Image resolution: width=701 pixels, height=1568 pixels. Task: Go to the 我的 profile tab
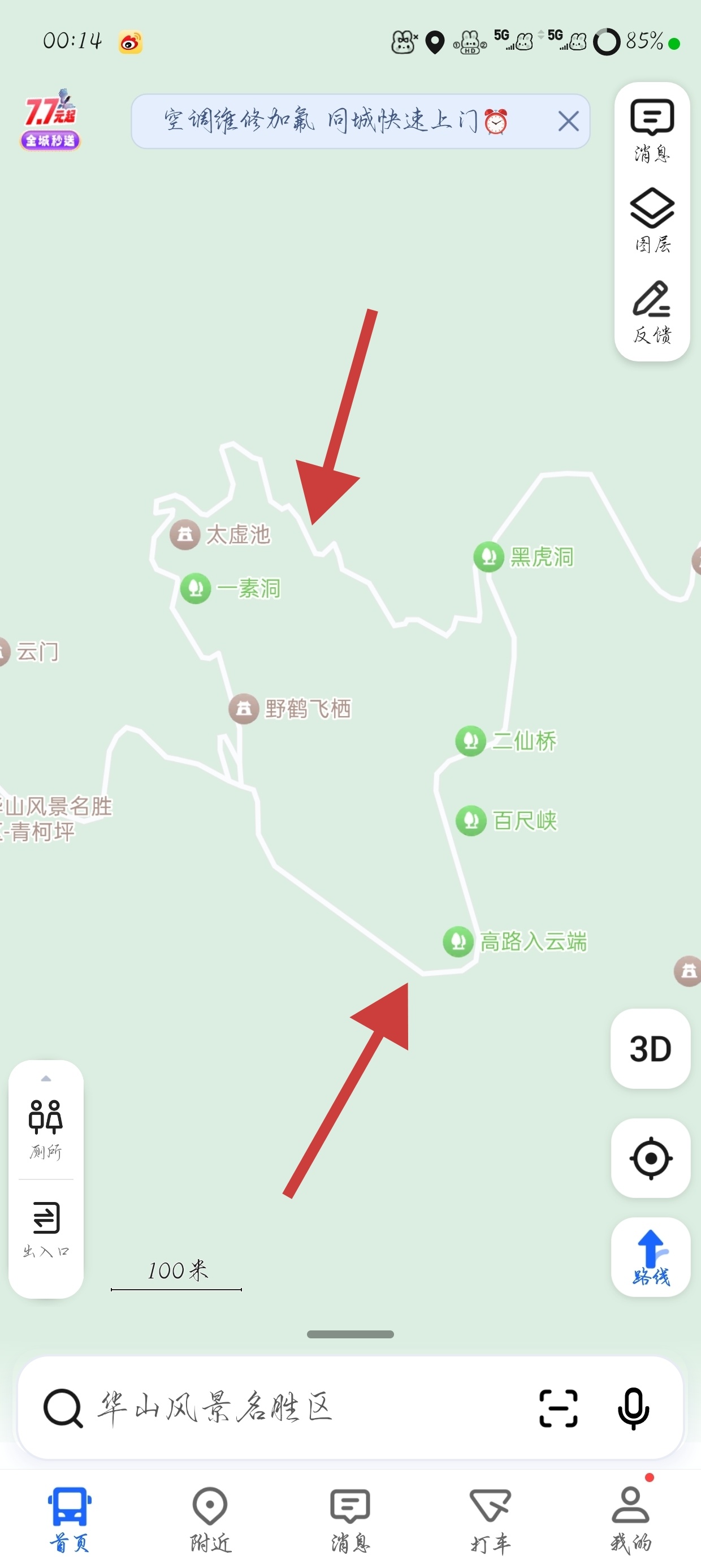[x=630, y=1519]
